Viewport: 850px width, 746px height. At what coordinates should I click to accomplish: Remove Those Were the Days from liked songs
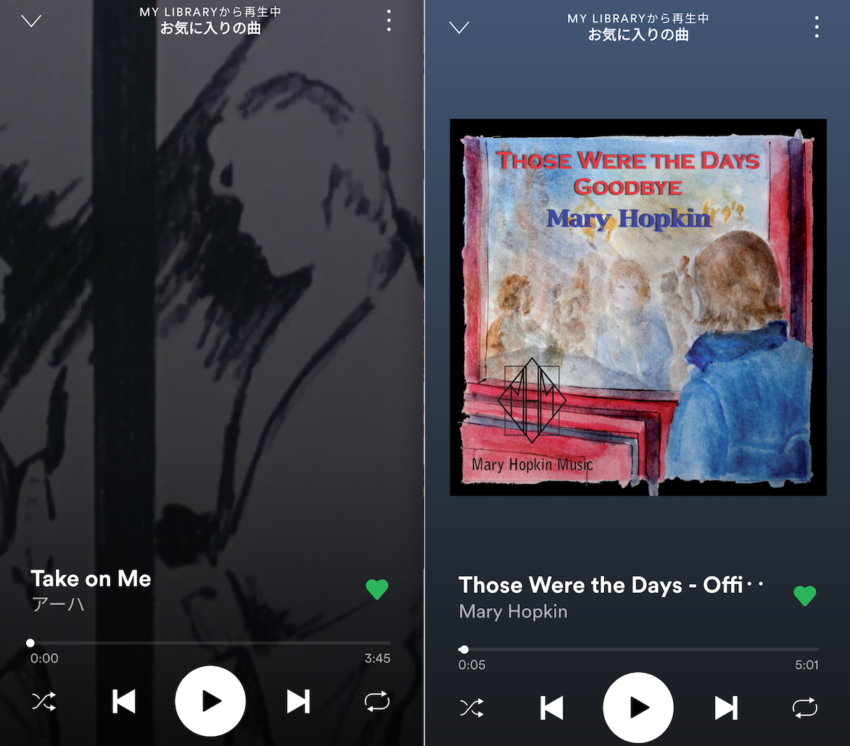[x=805, y=596]
